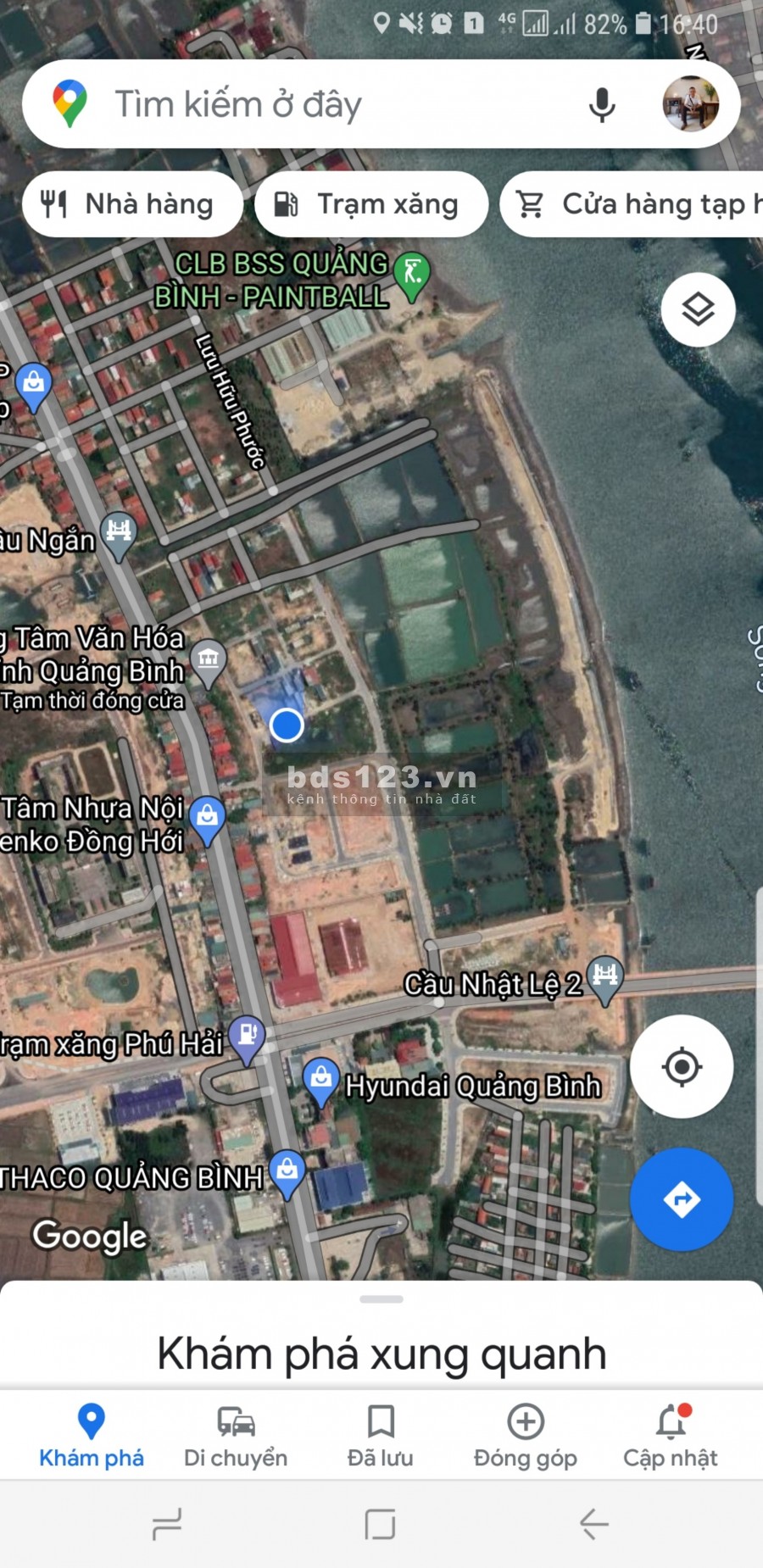The width and height of the screenshot is (763, 1568).
Task: Filter by "Trạm xăng" chip
Action: coord(370,204)
